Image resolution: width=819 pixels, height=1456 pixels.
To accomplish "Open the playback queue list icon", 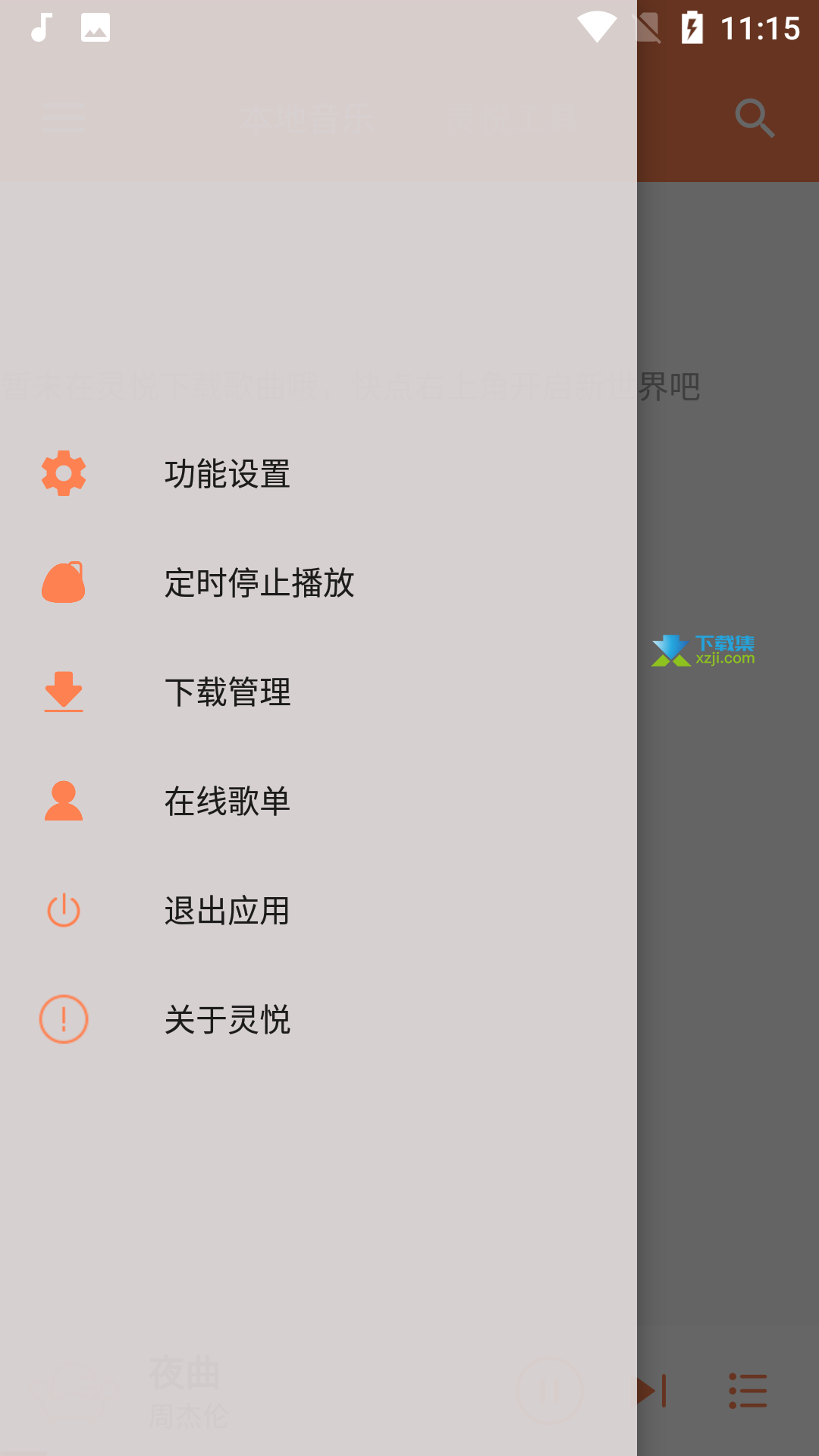I will (748, 1391).
